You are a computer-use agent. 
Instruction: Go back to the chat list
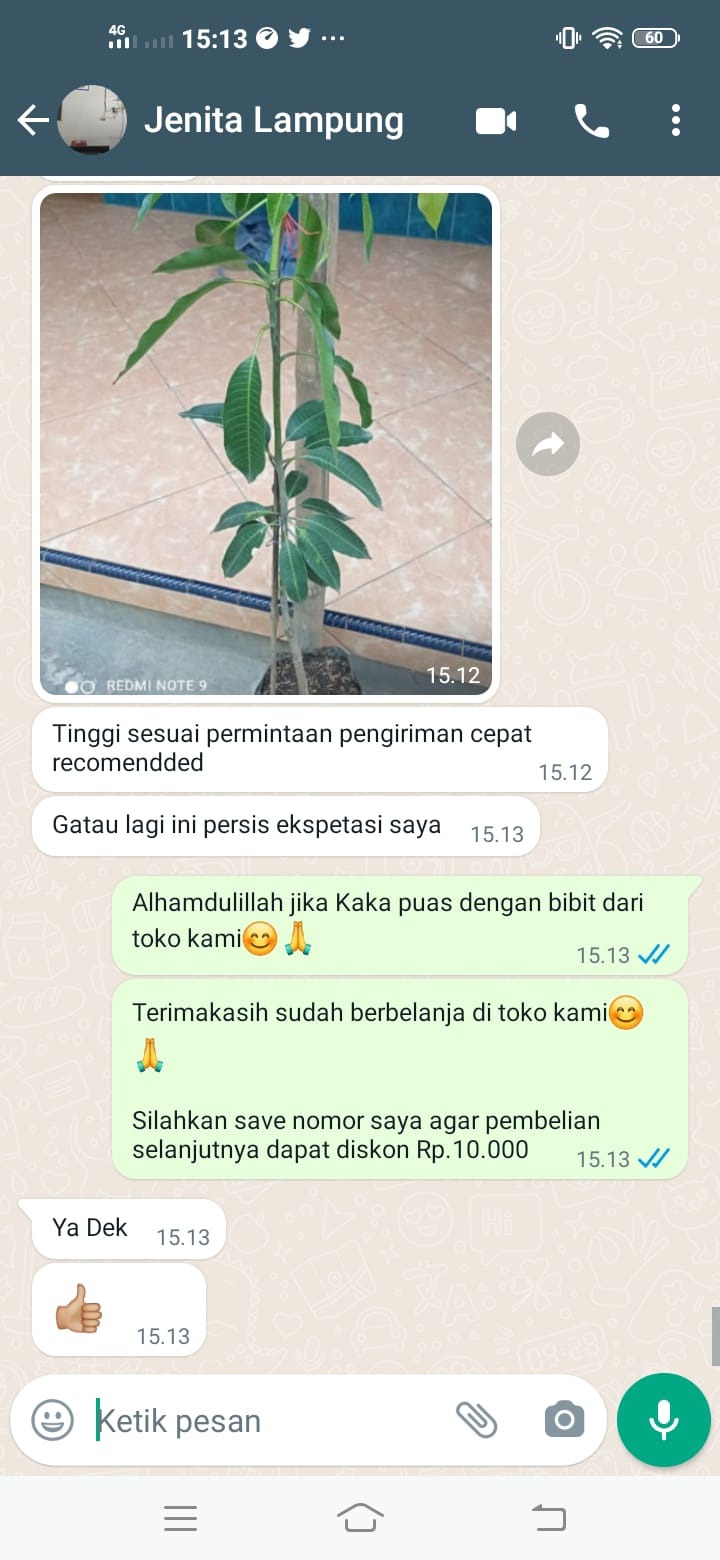tap(32, 121)
